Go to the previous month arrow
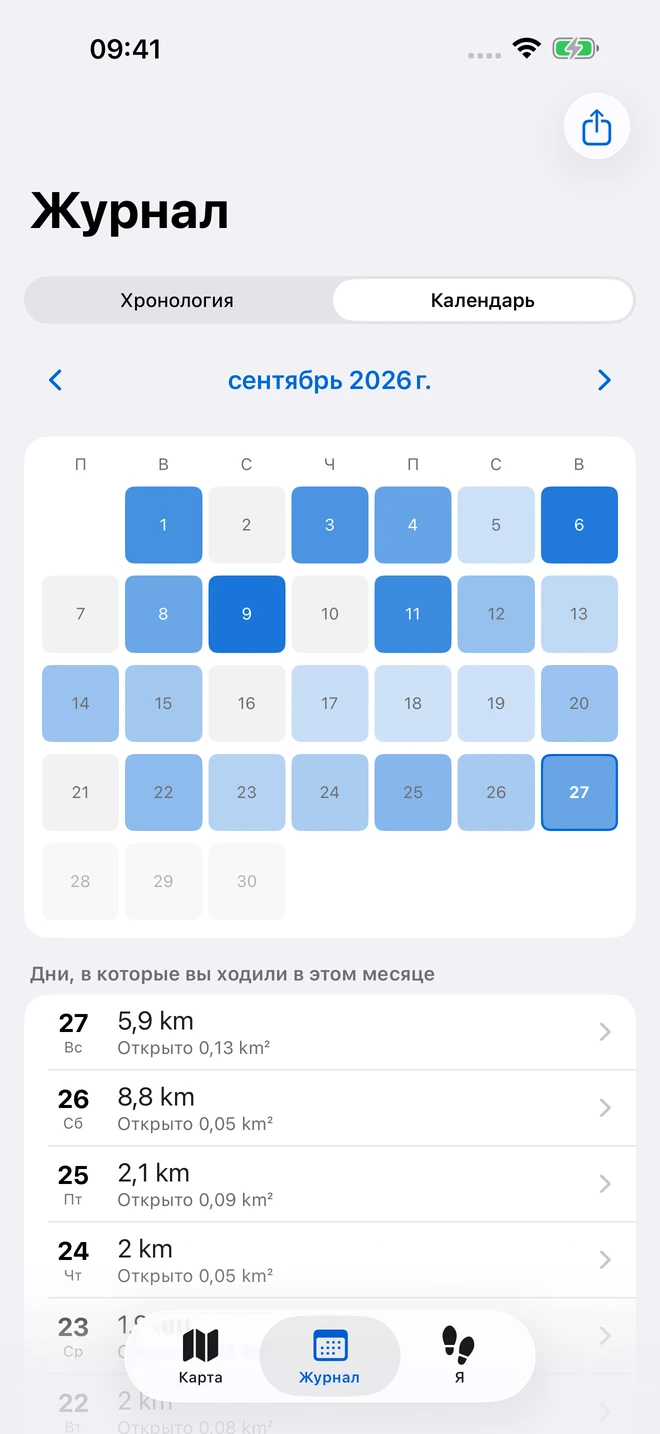The width and height of the screenshot is (660, 1434). click(56, 380)
